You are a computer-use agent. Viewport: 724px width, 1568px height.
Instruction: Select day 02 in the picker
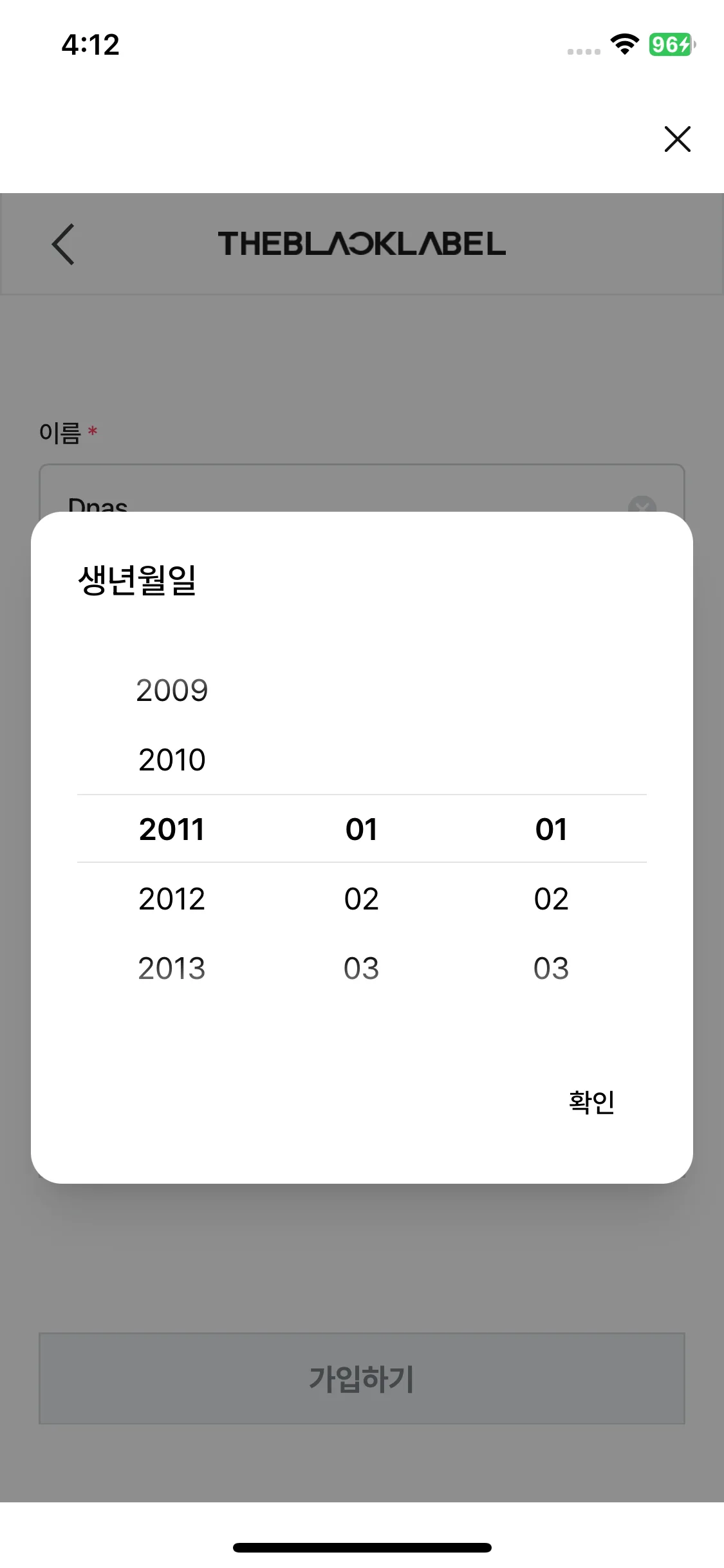point(552,898)
